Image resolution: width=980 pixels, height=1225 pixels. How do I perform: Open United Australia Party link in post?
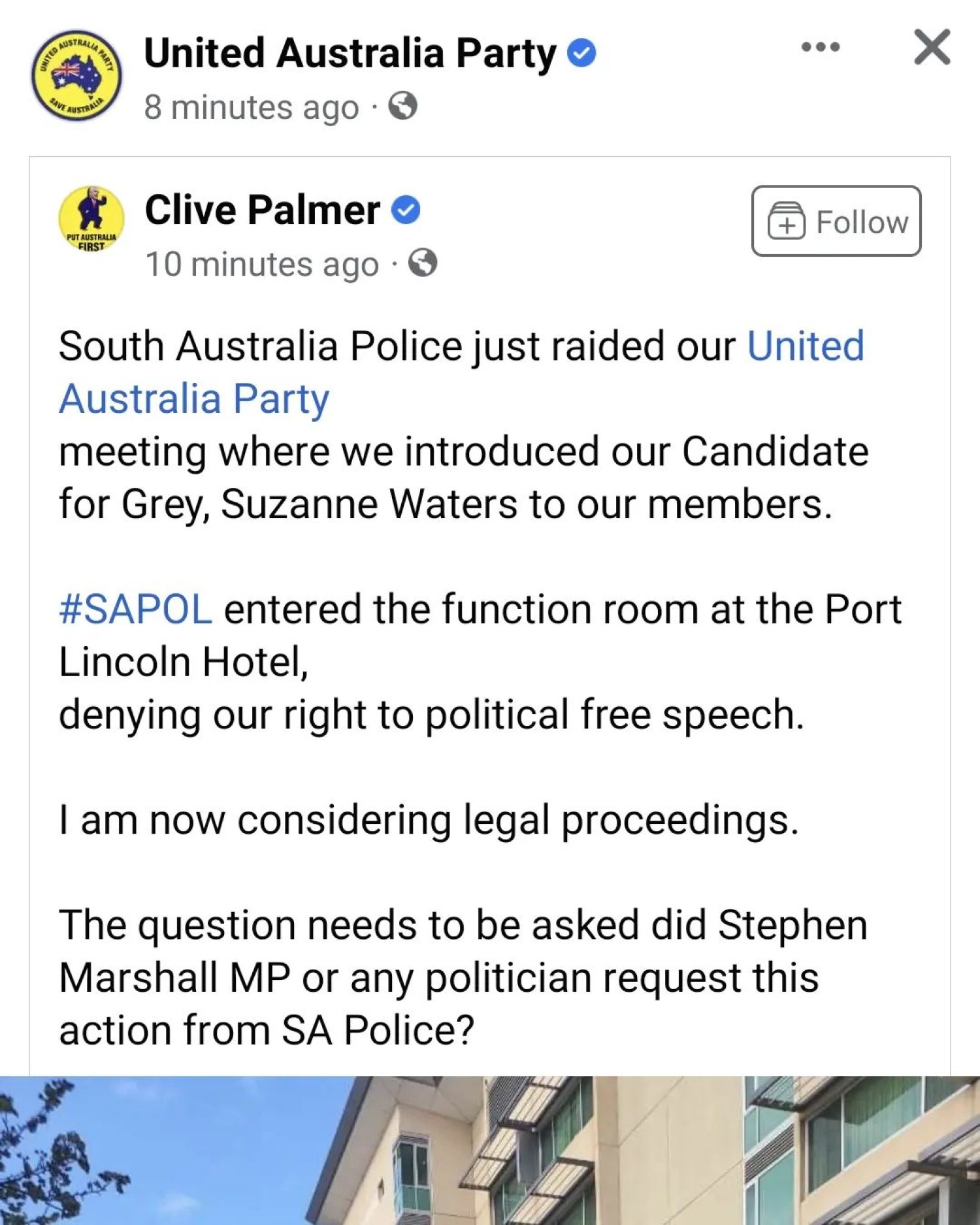click(805, 346)
